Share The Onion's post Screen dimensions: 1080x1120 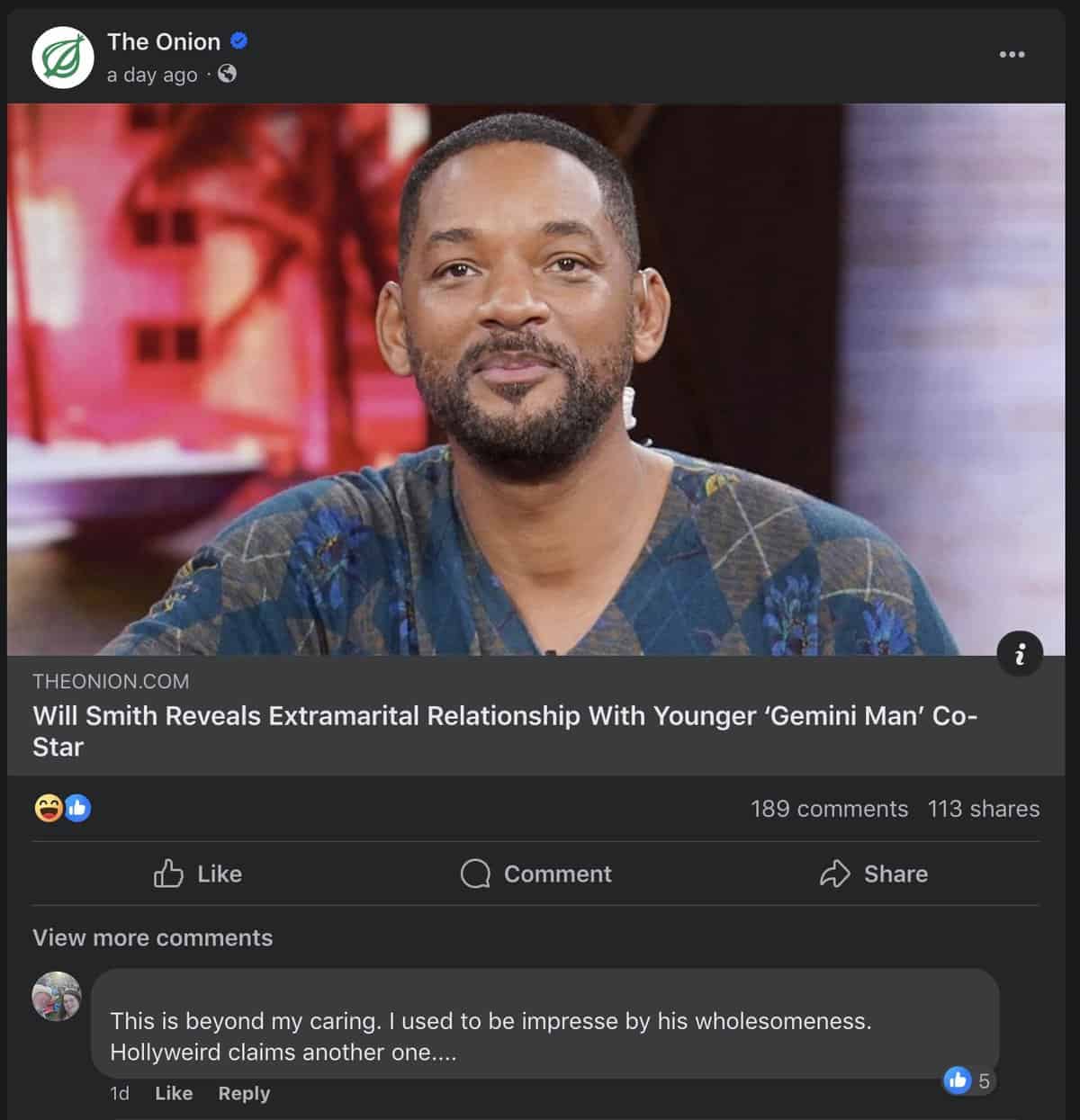874,874
